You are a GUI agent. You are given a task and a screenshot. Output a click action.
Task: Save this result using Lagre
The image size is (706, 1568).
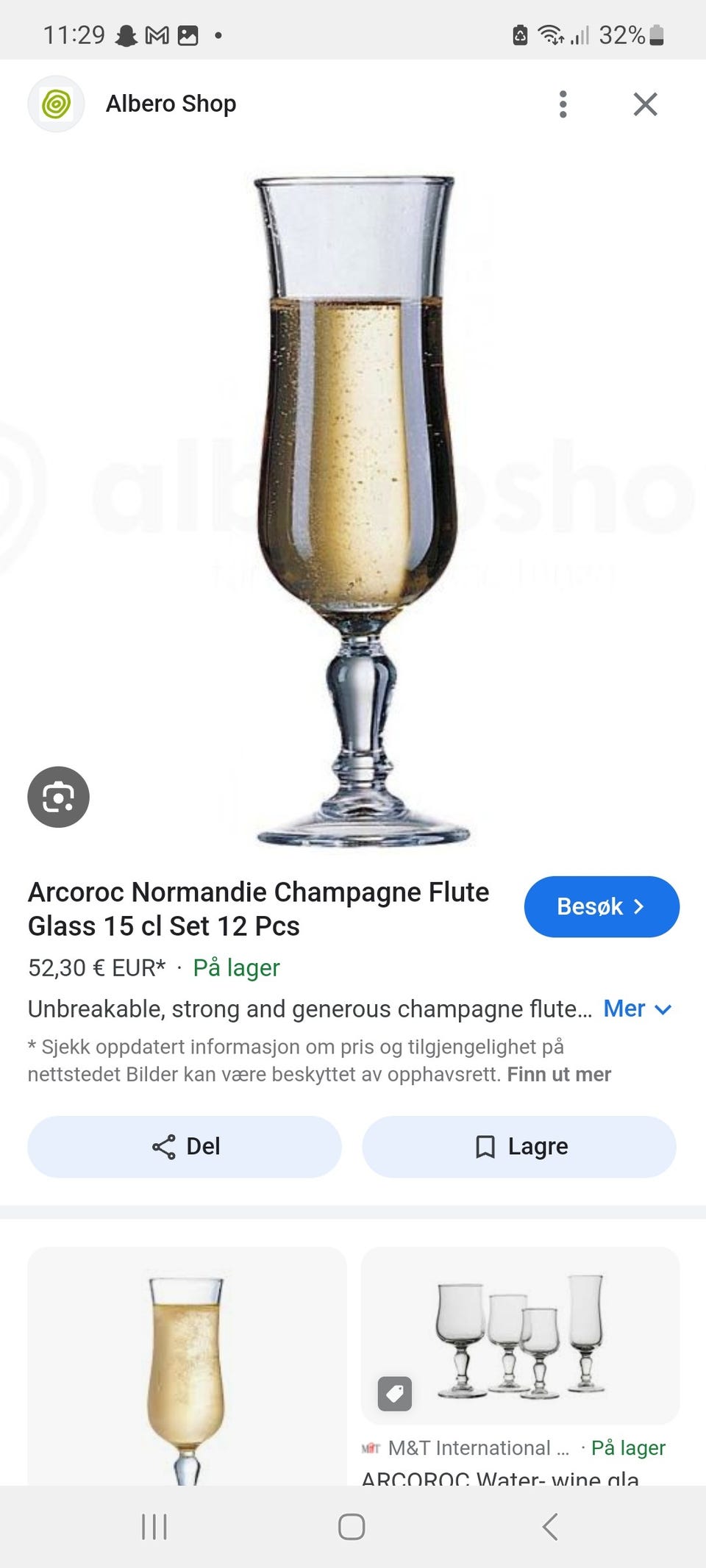coord(518,1146)
